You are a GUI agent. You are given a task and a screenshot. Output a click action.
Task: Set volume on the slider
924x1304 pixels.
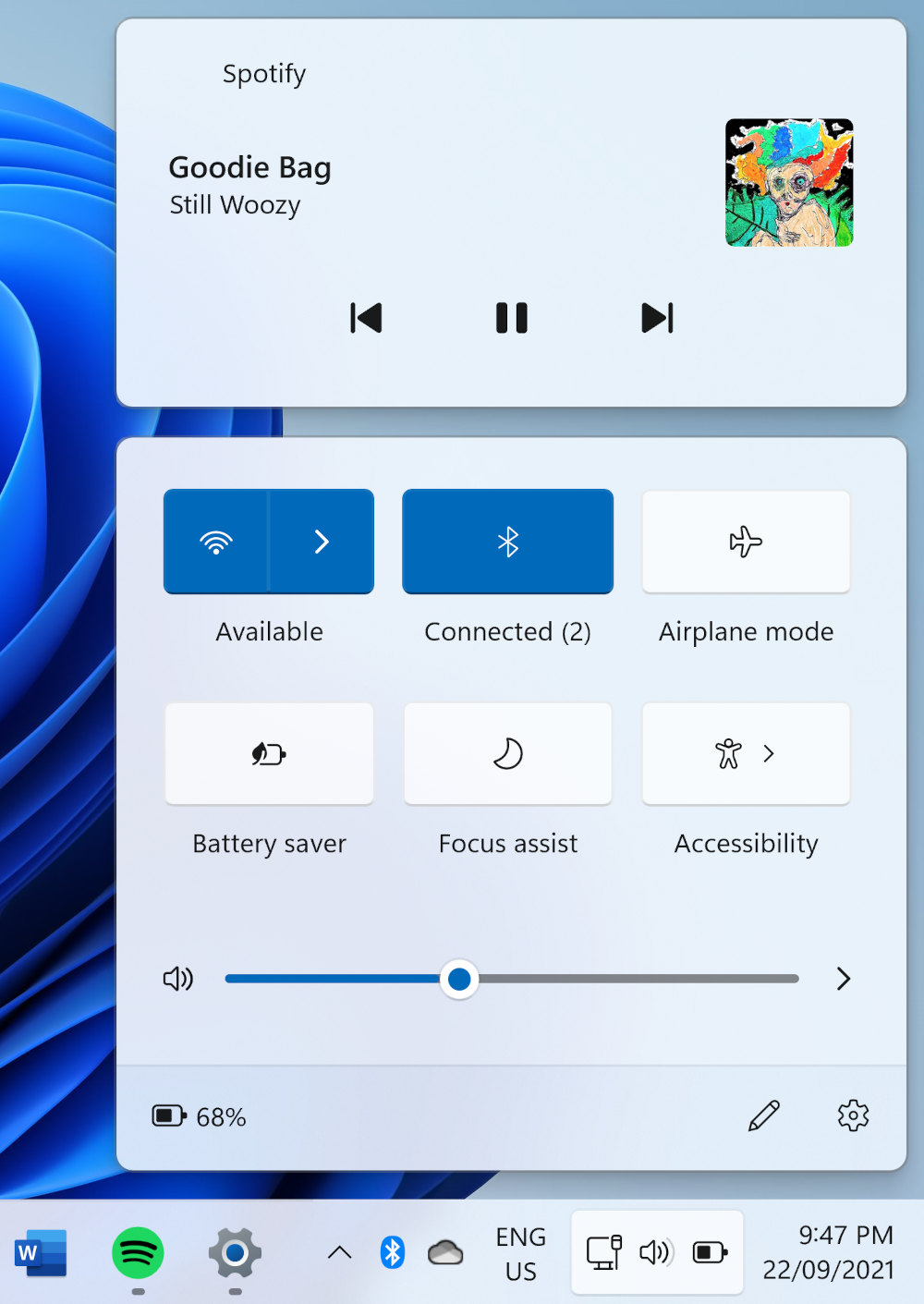pyautogui.click(x=459, y=979)
